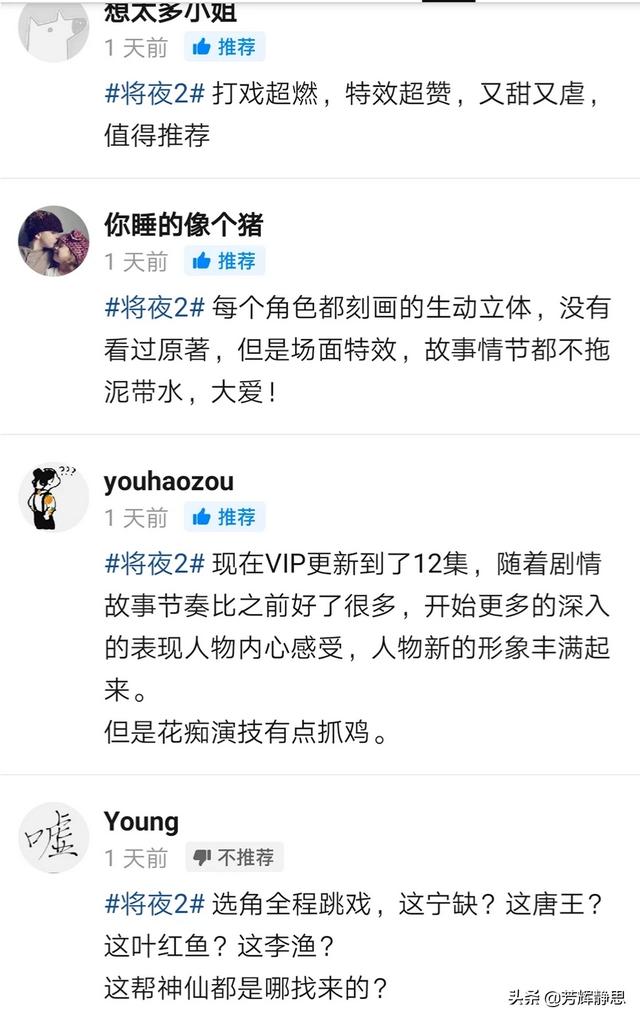Image resolution: width=640 pixels, height=1020 pixels.
Task: Open Young's profile avatar
Action: (x=53, y=837)
